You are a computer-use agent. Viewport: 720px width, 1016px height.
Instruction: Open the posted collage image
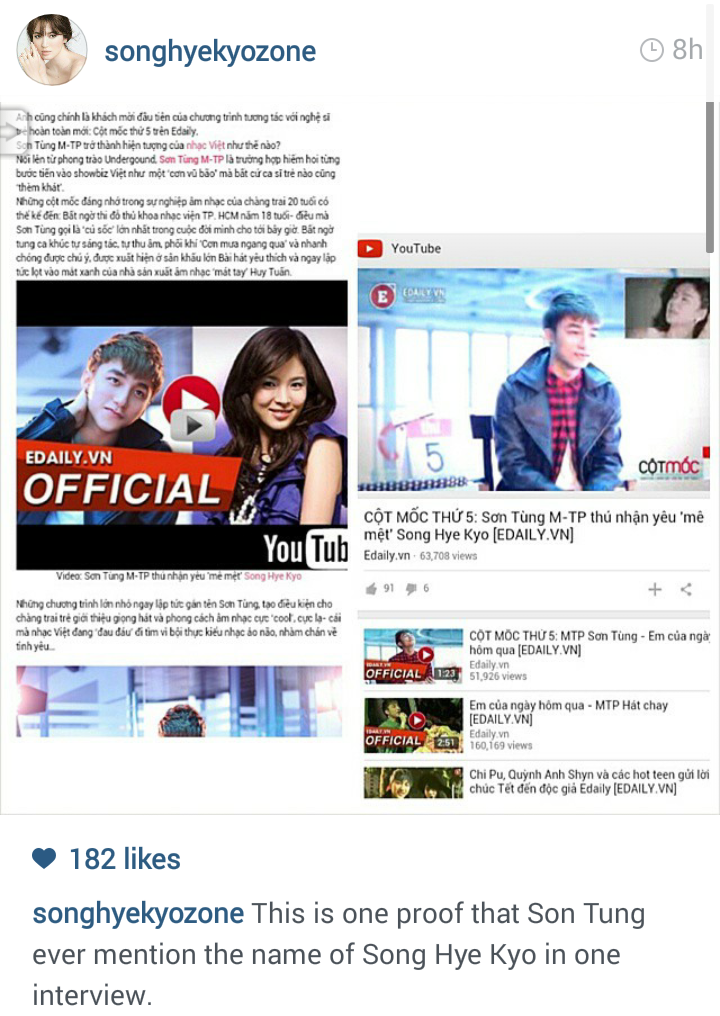(x=360, y=455)
